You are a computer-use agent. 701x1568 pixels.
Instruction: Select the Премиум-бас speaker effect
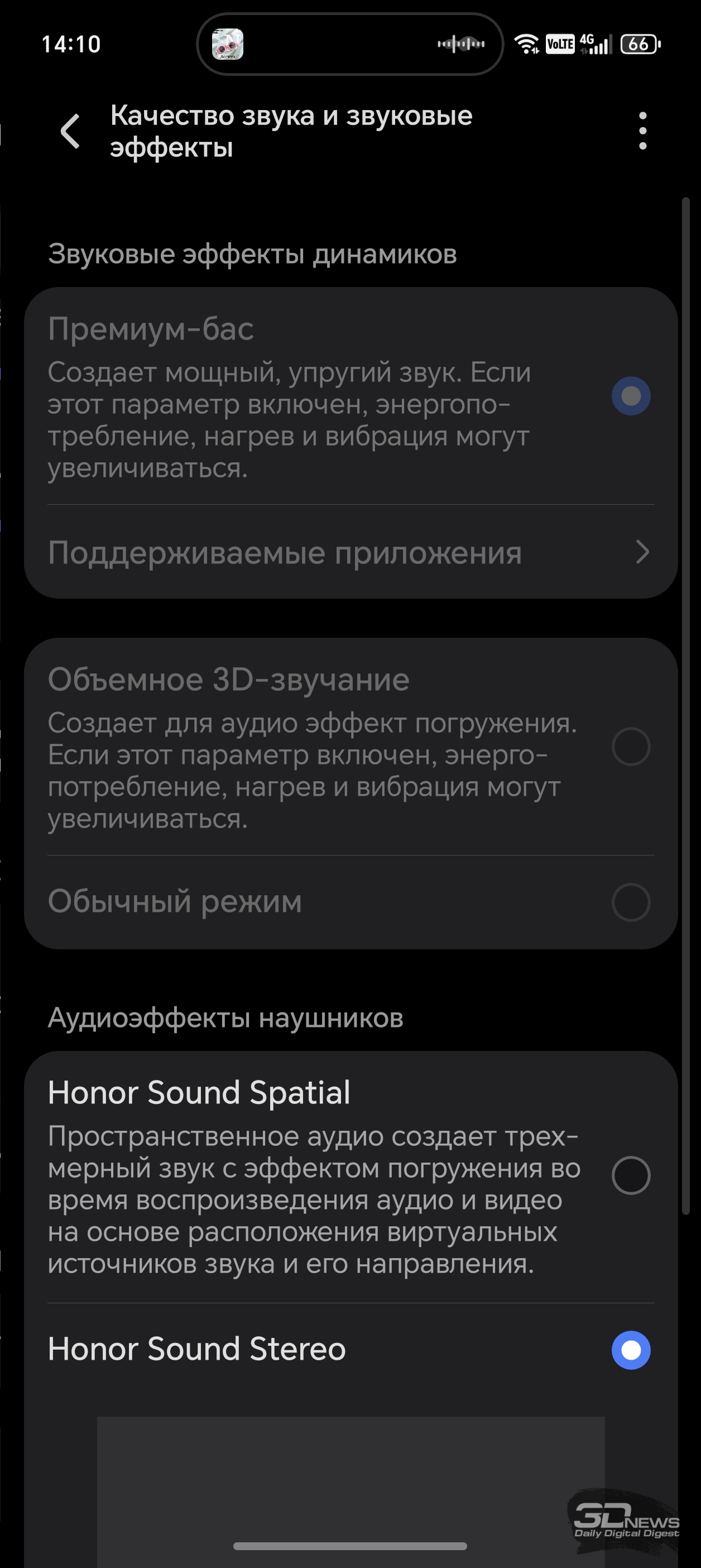tap(631, 396)
